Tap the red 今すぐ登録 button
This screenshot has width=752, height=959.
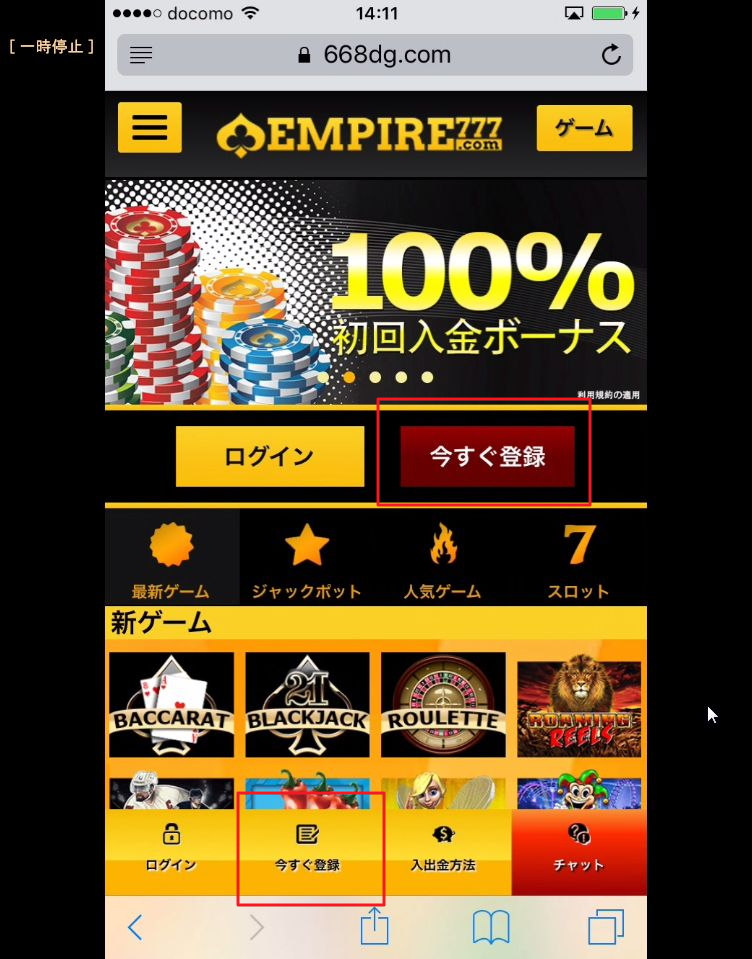click(x=487, y=457)
